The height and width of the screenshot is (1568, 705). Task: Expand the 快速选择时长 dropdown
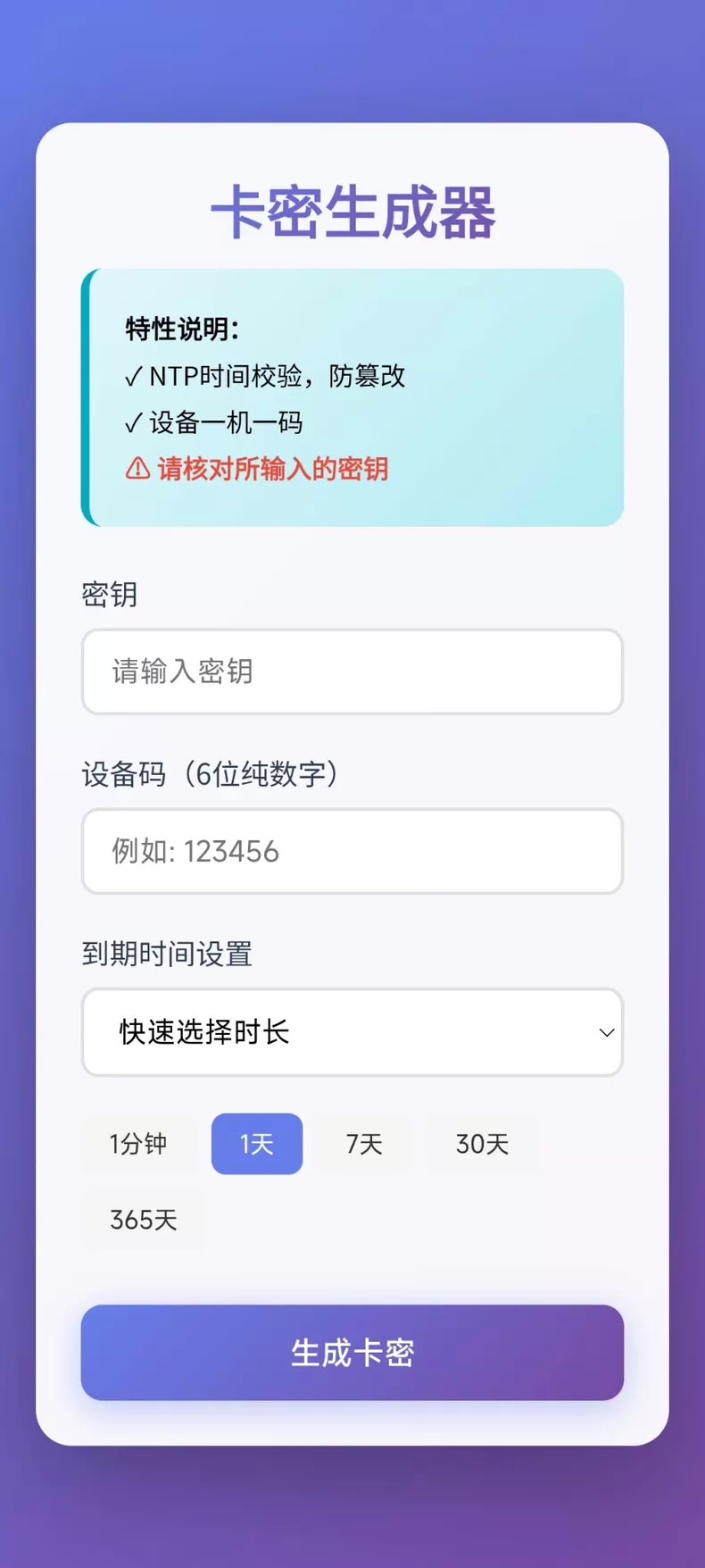coord(352,1032)
